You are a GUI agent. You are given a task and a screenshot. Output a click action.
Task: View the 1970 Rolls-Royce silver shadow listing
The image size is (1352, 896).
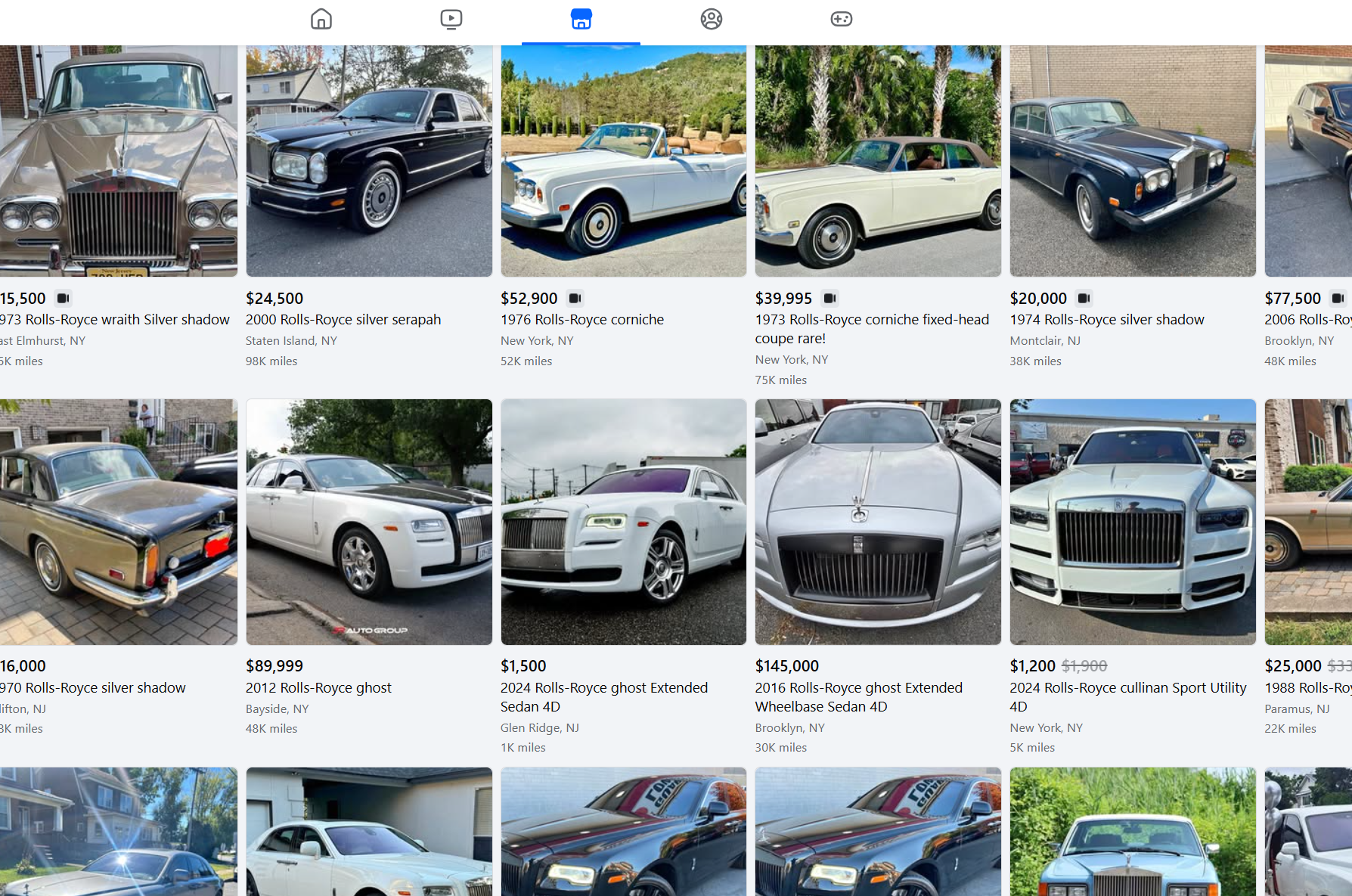[117, 522]
